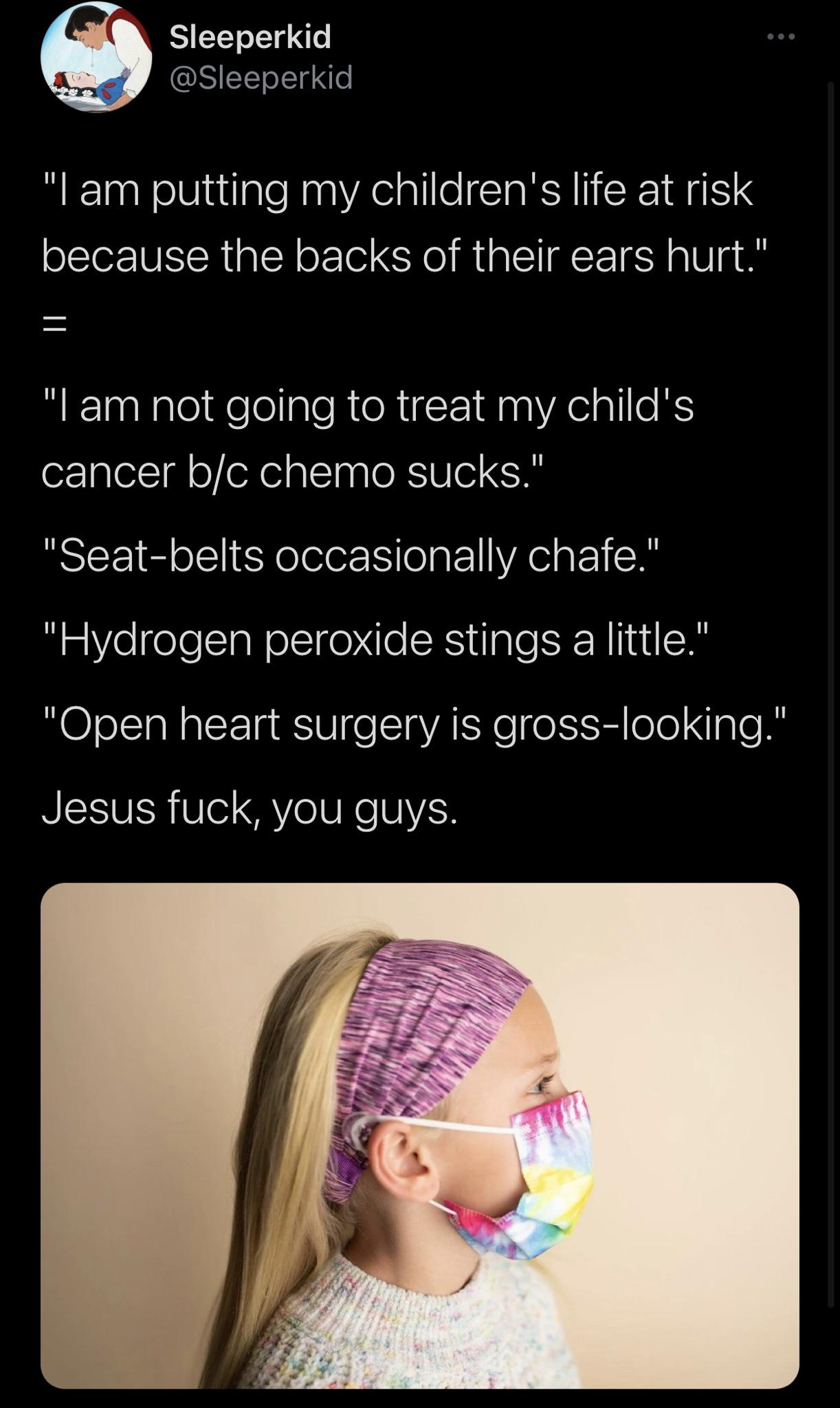Open the tweet's three-dot overflow menu
840x1408 pixels.
pyautogui.click(x=781, y=37)
